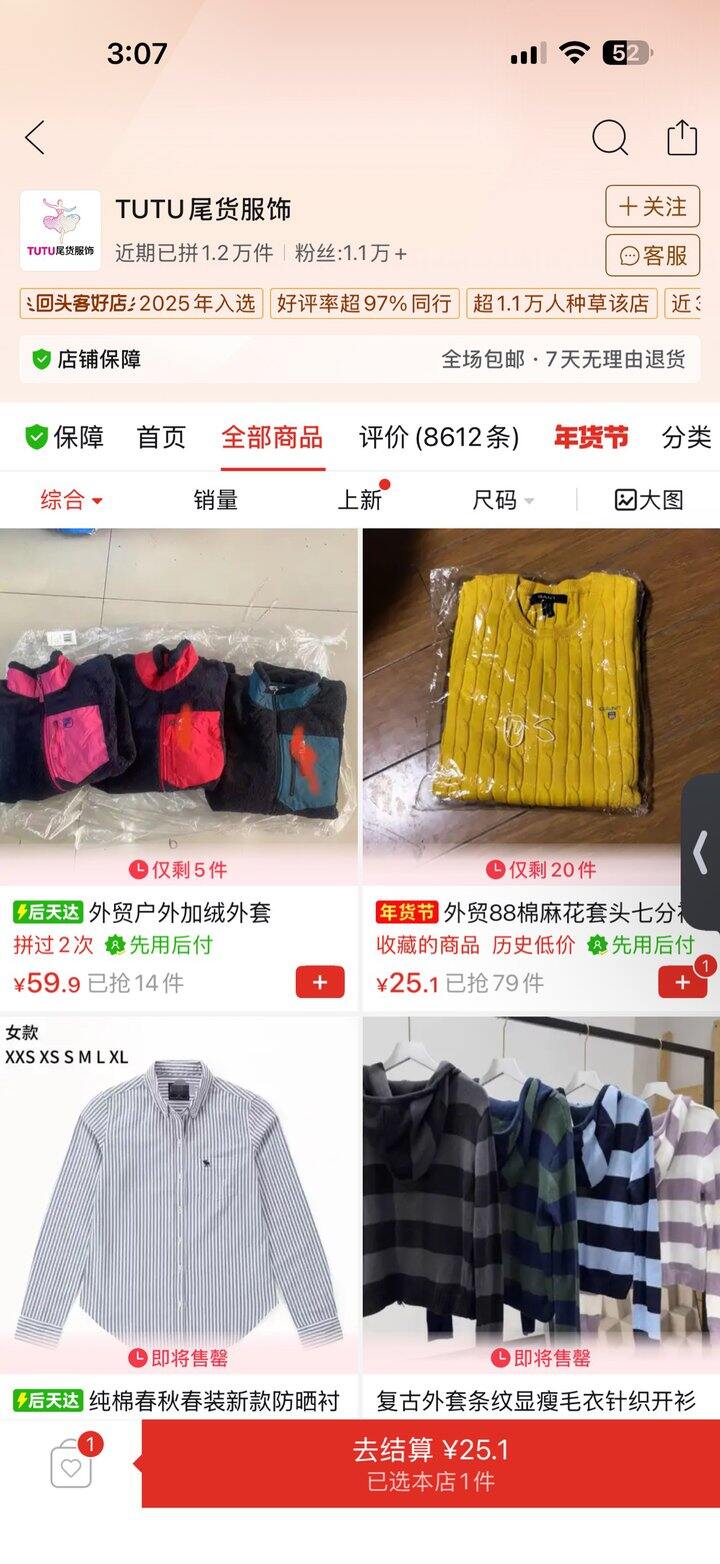Viewport: 720px width, 1564px height.
Task: Switch to the 首页 tab
Action: coord(161,437)
